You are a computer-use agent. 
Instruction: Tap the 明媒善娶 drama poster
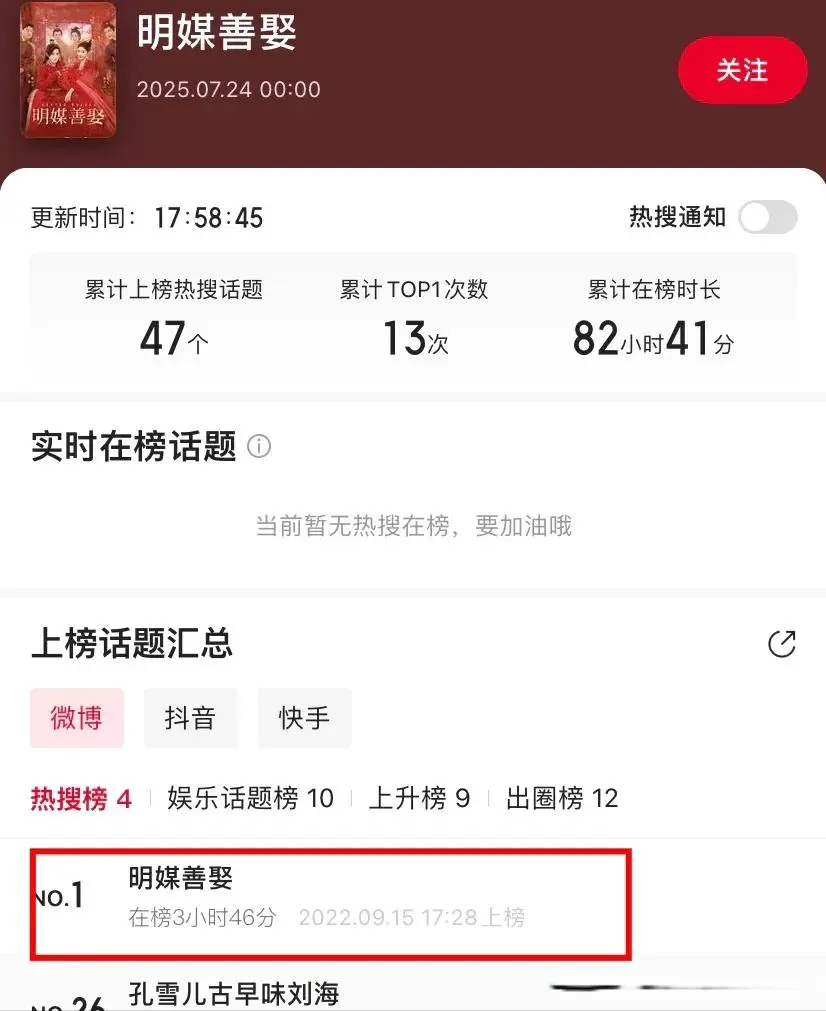tap(68, 70)
